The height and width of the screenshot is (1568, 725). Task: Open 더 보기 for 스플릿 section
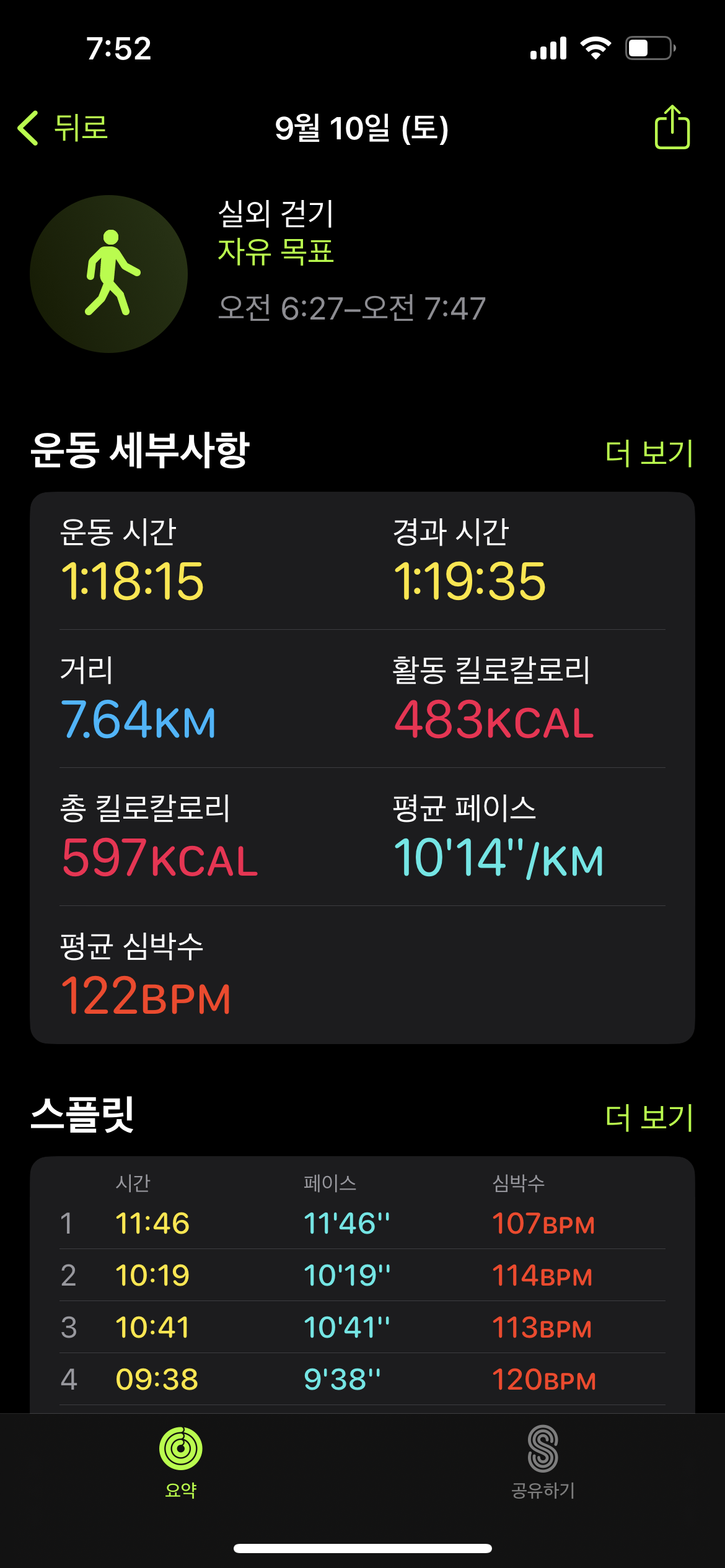(x=648, y=1117)
